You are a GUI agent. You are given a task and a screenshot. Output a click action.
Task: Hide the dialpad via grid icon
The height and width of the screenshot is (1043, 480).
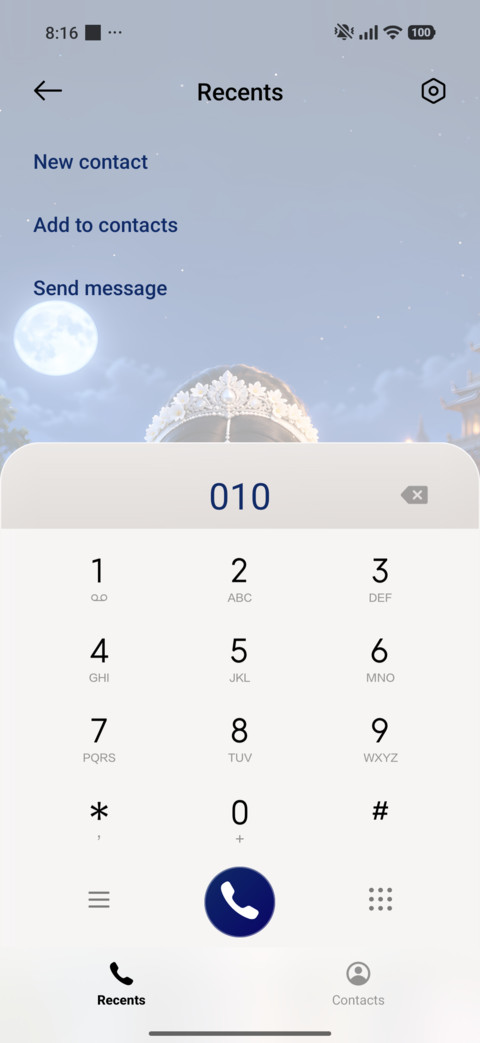tap(380, 899)
